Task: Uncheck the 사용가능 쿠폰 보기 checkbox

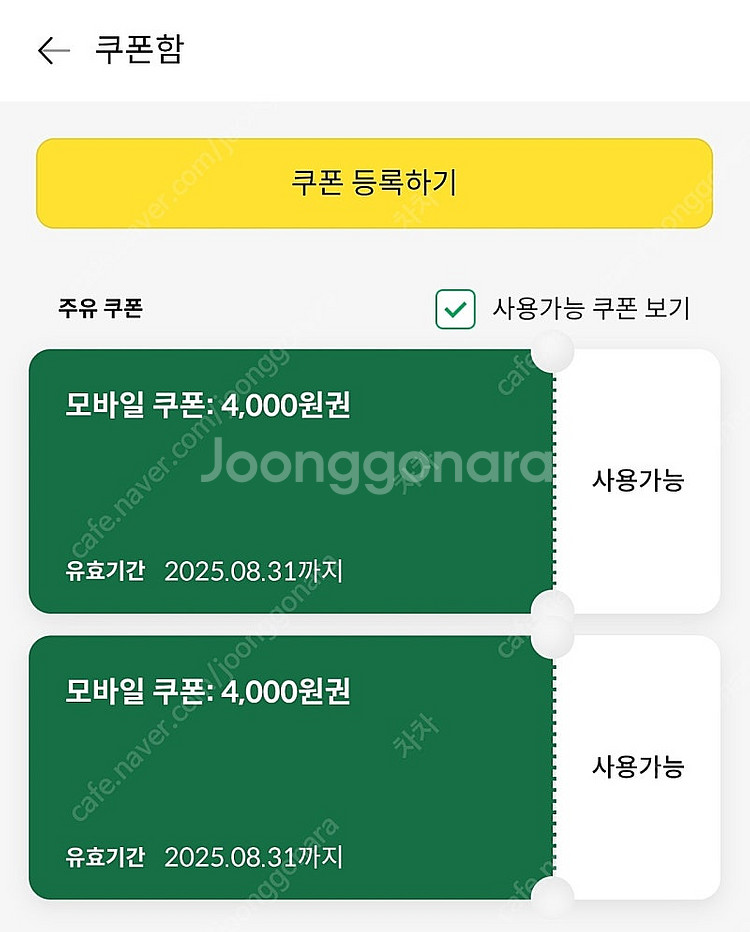Action: tap(455, 309)
